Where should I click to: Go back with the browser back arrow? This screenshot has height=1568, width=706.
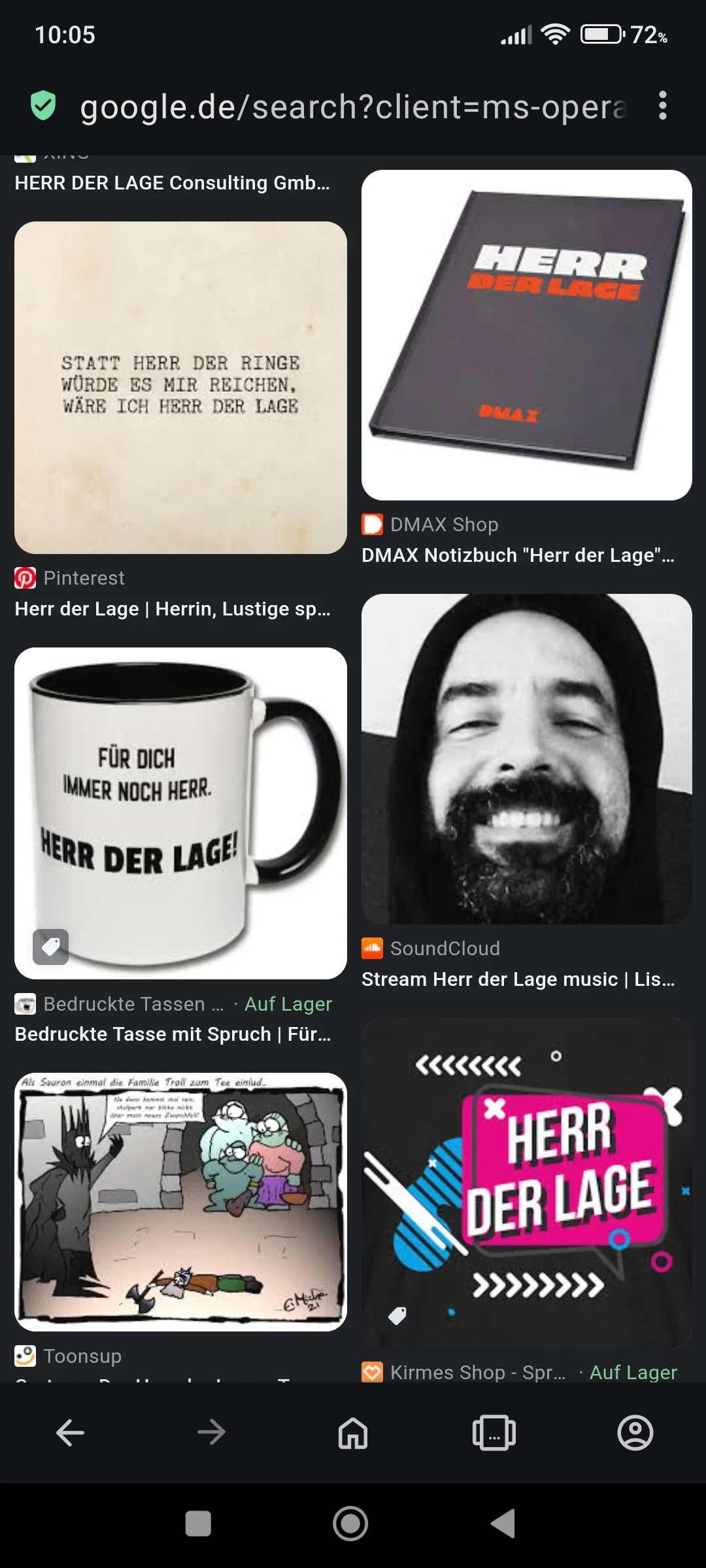click(71, 1433)
